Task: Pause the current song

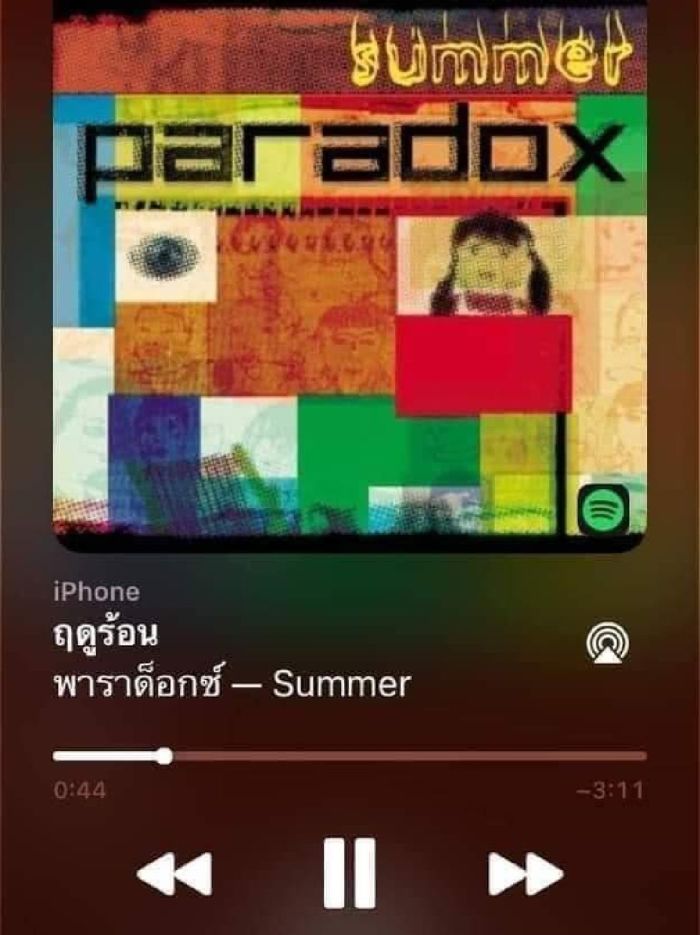Action: coord(349,873)
